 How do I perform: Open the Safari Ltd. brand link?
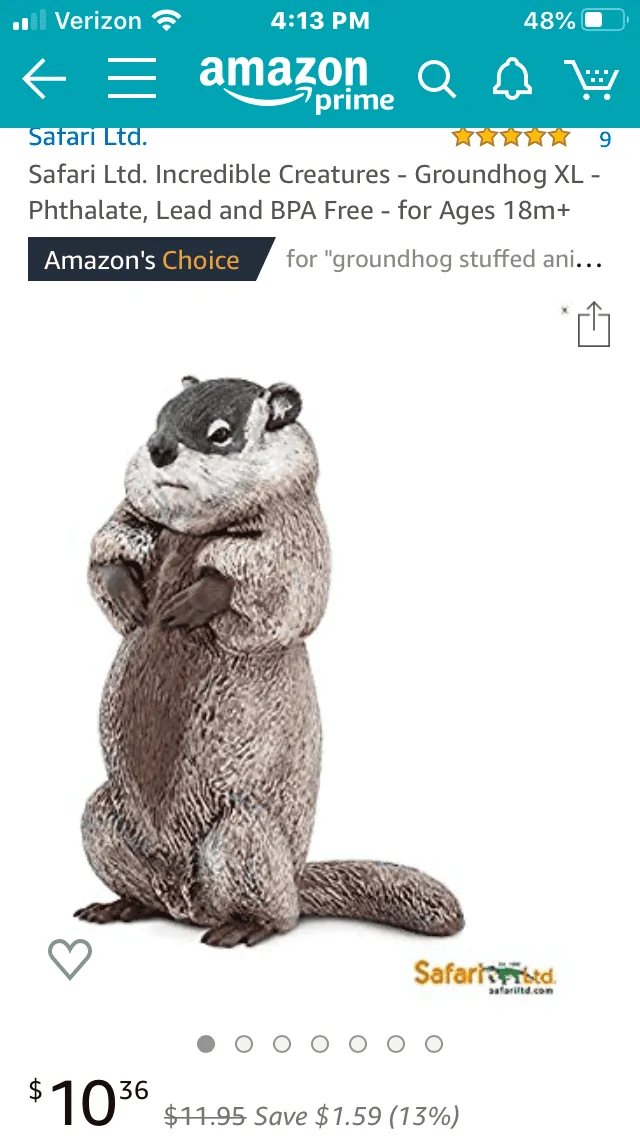pos(88,137)
